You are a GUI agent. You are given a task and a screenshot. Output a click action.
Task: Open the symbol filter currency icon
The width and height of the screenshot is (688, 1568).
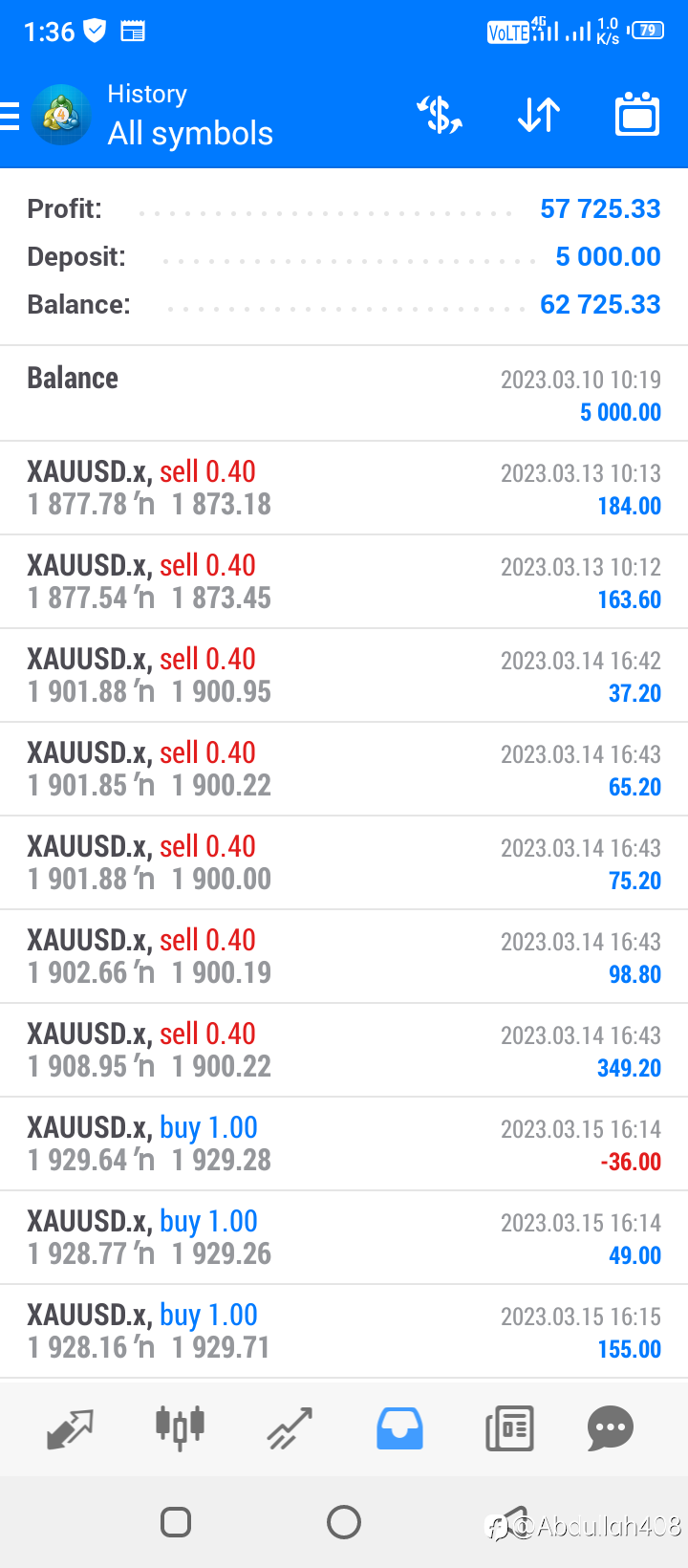[440, 116]
